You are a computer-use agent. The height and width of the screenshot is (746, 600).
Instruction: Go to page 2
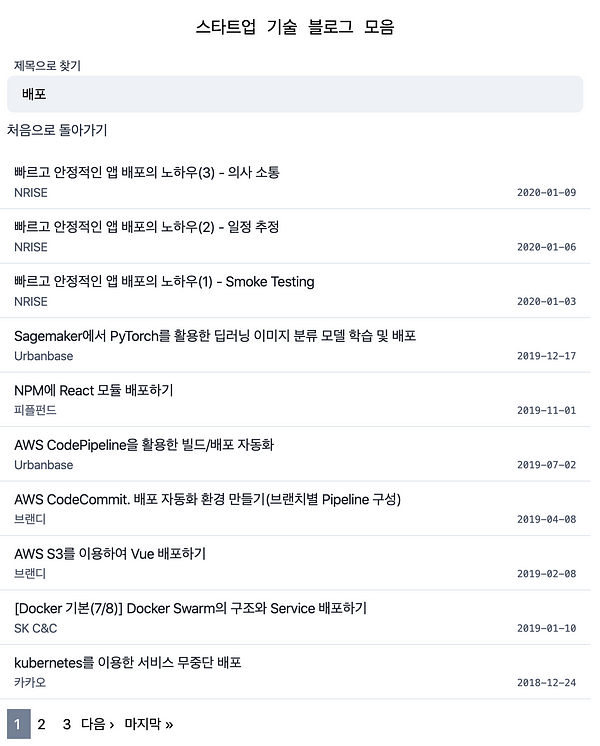(x=42, y=724)
